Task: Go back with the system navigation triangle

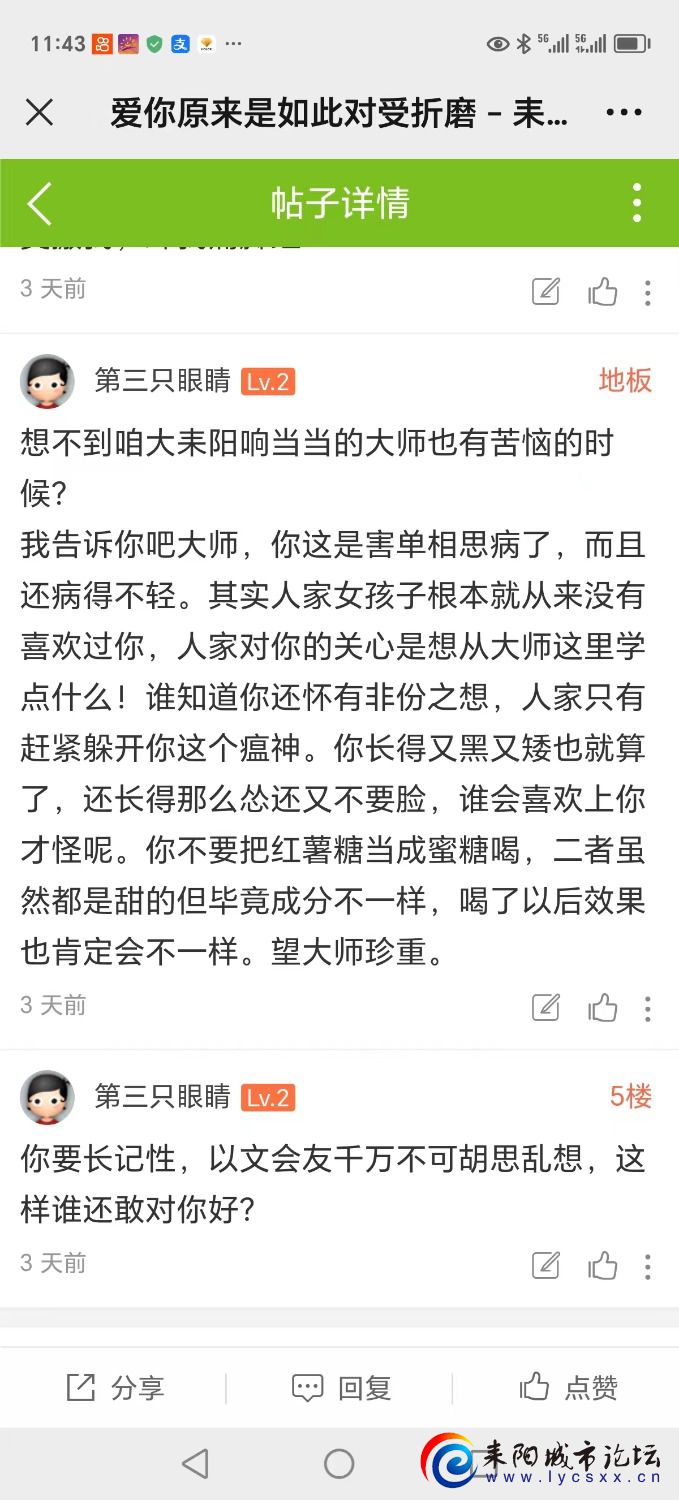Action: (195, 1464)
